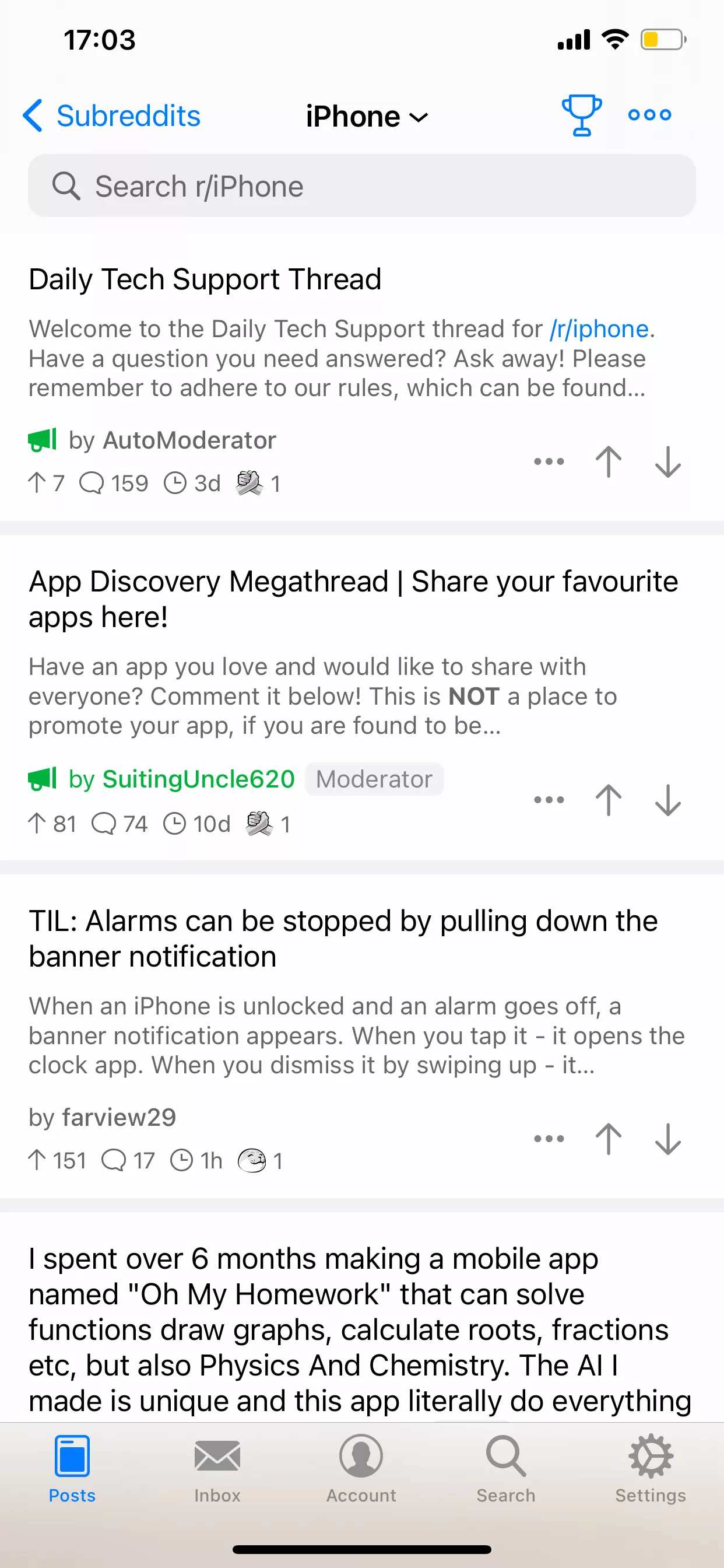The width and height of the screenshot is (724, 1568).
Task: Expand the iPhone subreddit dropdown
Action: coord(366,116)
